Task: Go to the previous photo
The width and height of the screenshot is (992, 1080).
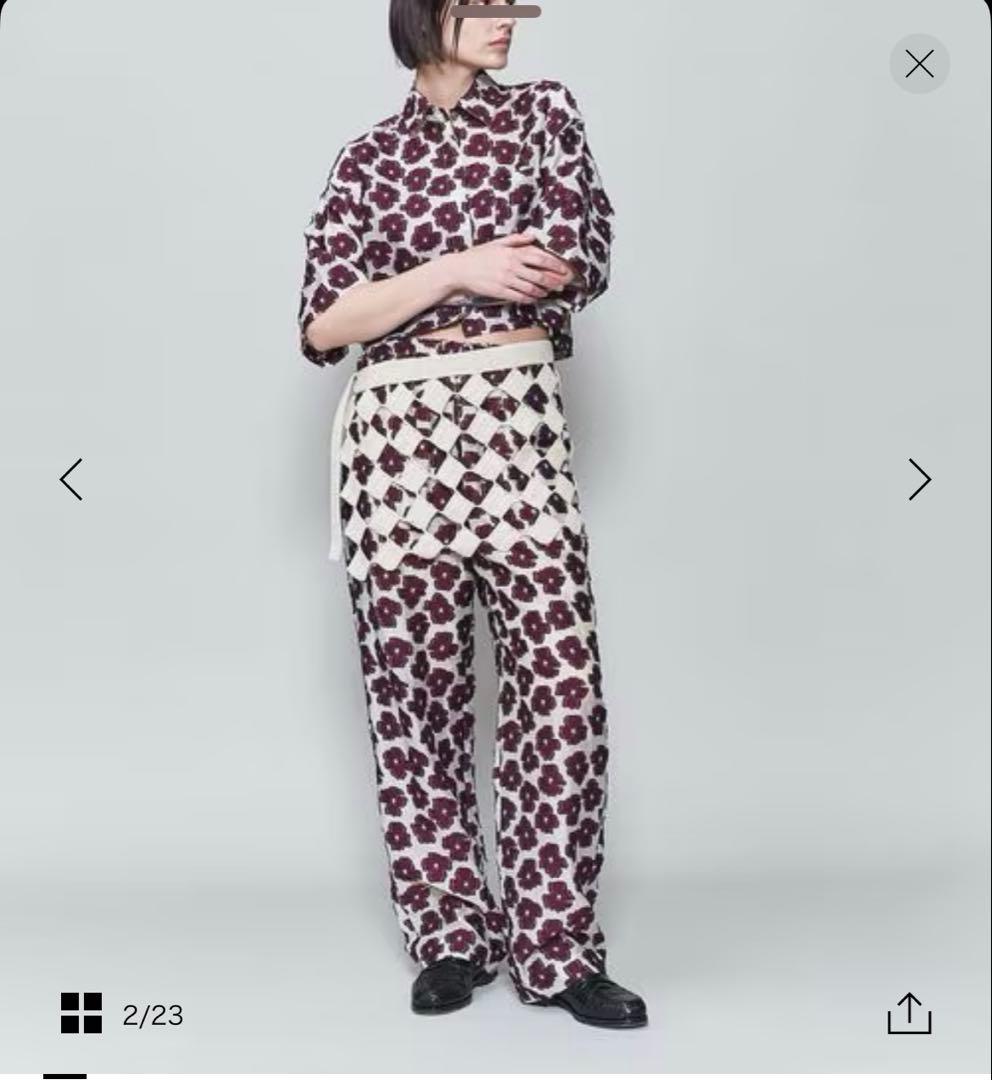Action: click(x=71, y=479)
